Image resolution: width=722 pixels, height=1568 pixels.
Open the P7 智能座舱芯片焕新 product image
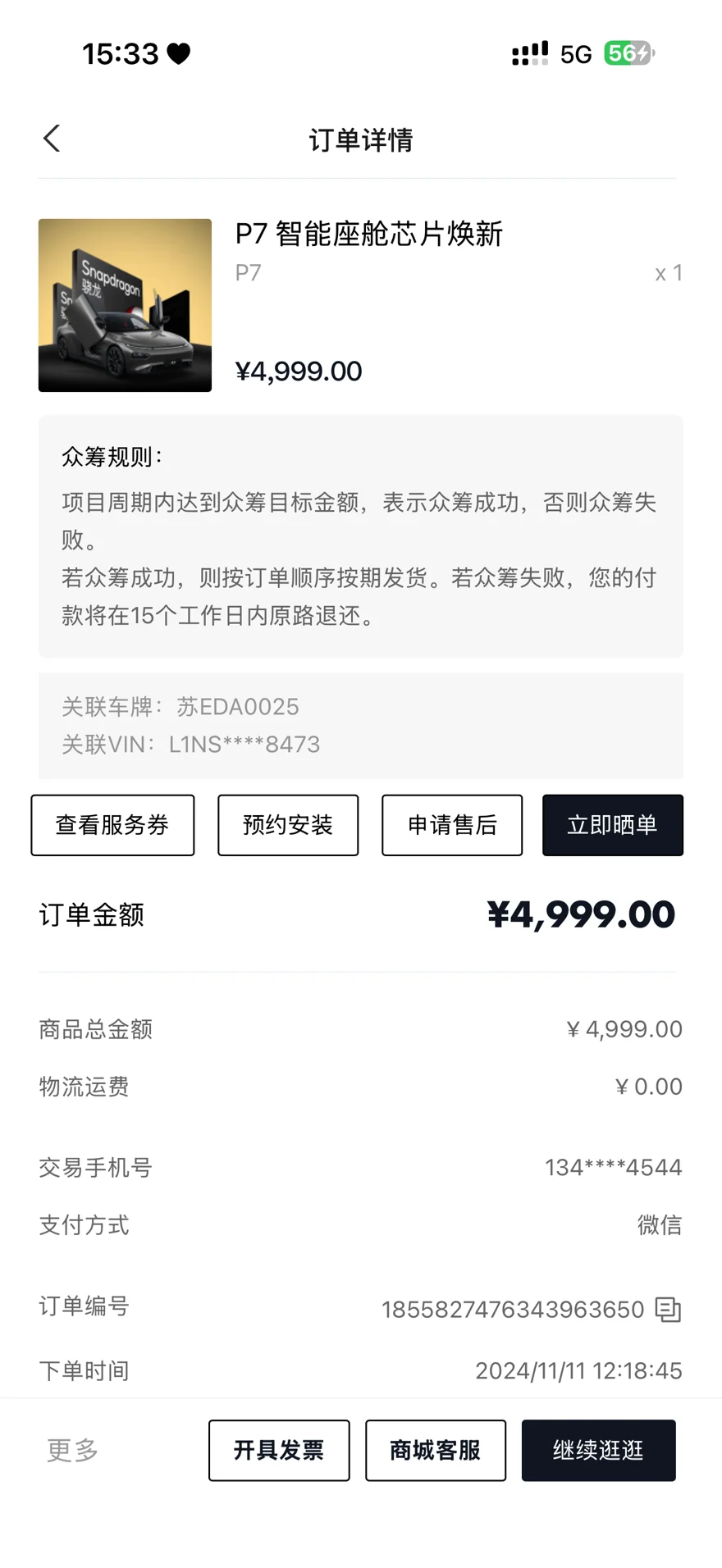point(125,305)
